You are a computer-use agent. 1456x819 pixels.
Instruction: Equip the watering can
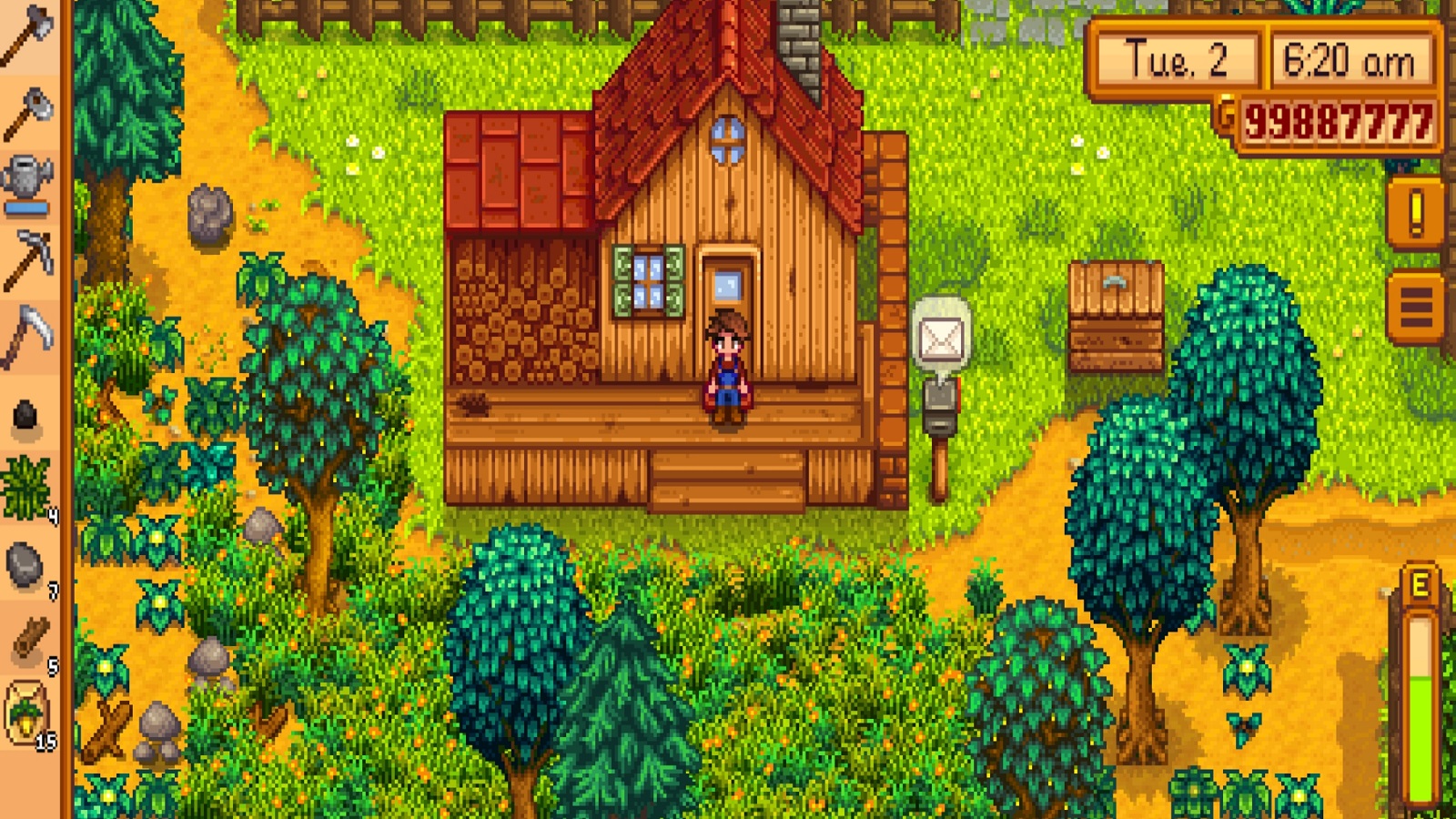(x=27, y=182)
